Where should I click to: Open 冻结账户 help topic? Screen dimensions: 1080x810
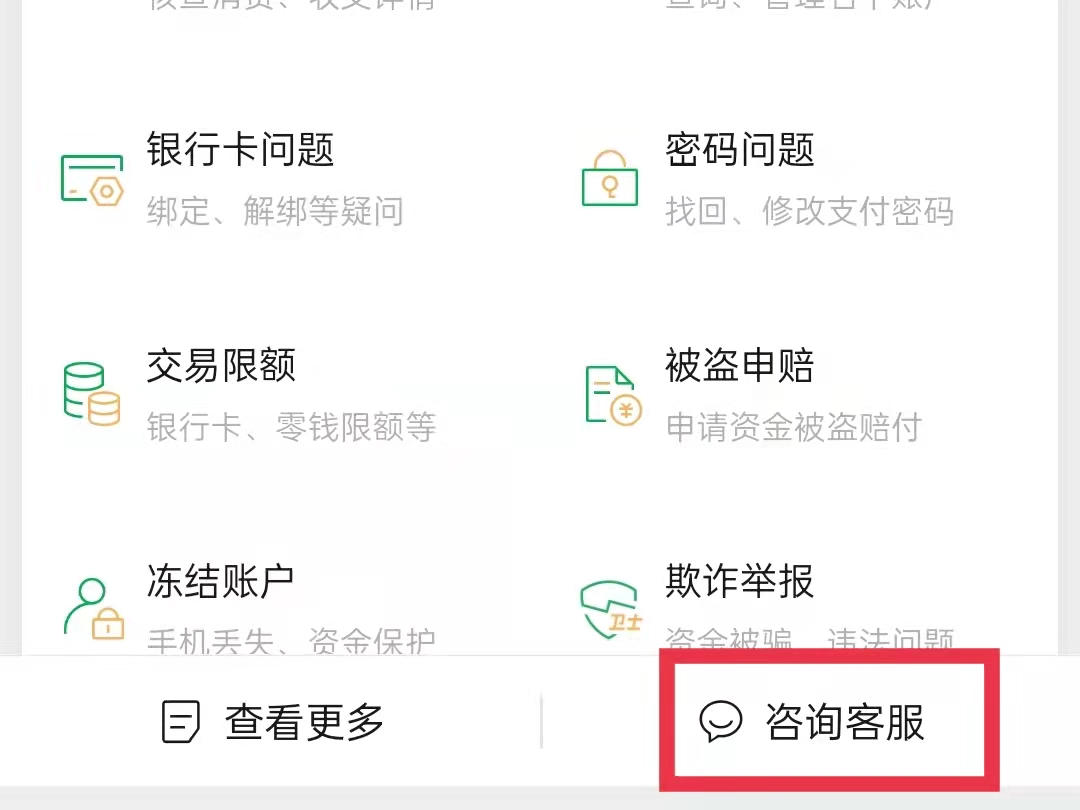click(221, 582)
